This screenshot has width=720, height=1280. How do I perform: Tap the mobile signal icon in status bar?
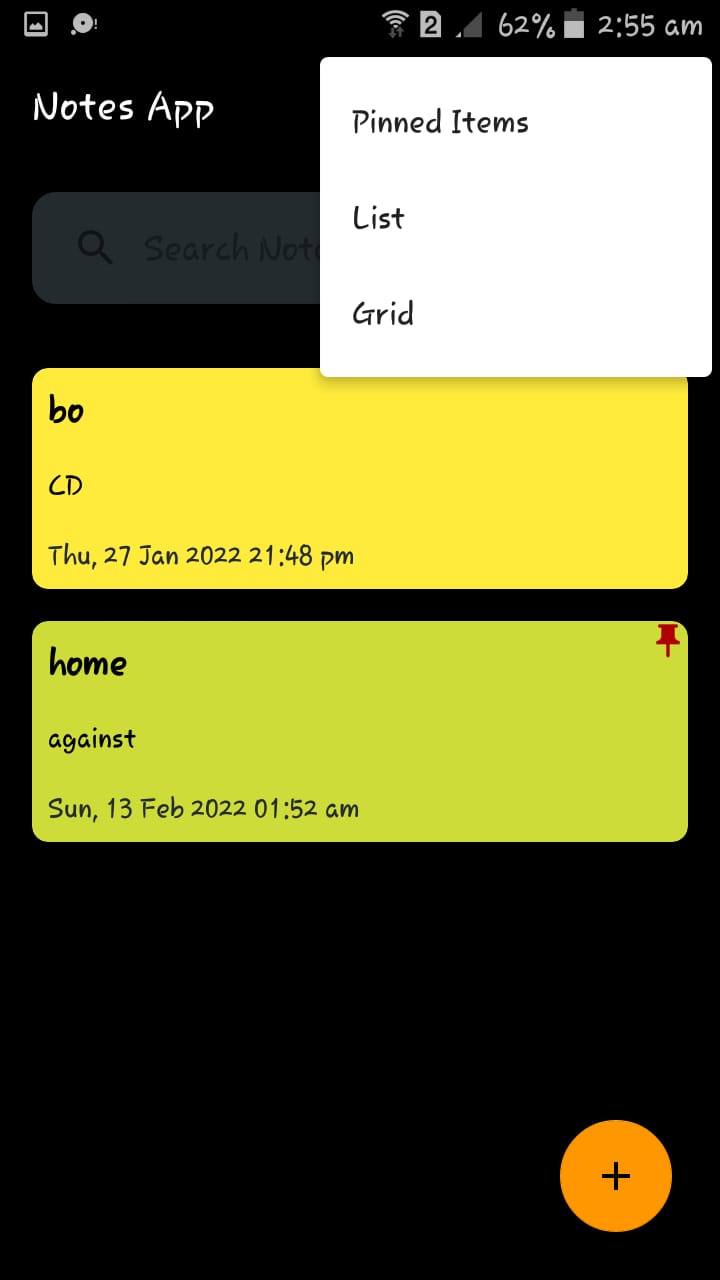pos(466,27)
